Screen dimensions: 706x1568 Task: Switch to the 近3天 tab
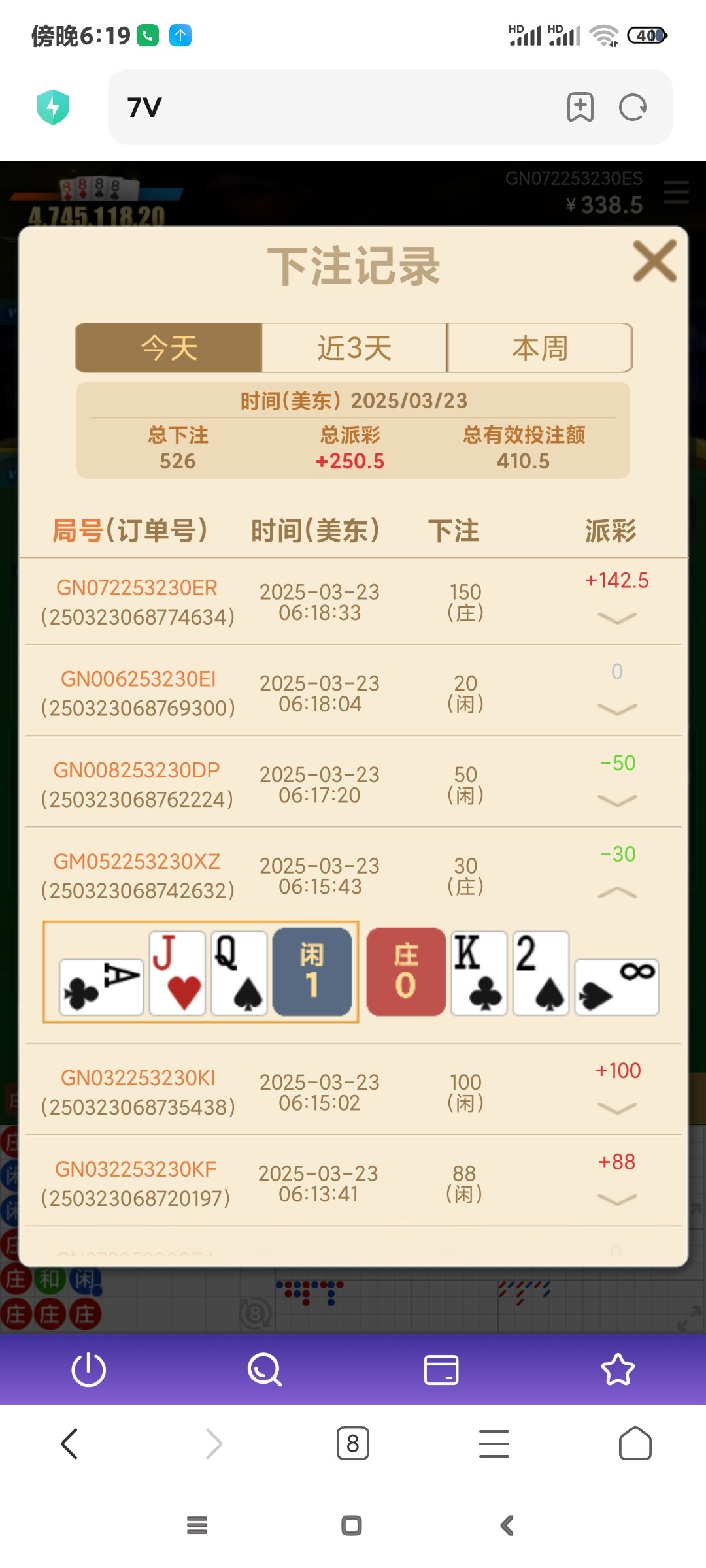354,348
